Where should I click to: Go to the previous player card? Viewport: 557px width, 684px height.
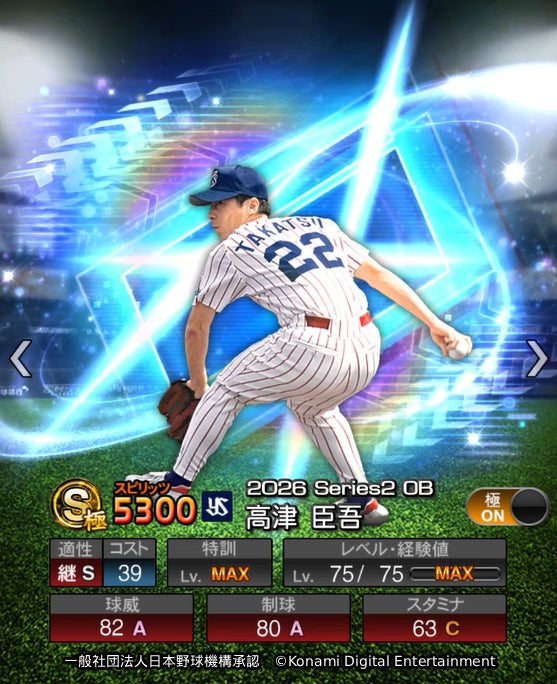[x=21, y=359]
